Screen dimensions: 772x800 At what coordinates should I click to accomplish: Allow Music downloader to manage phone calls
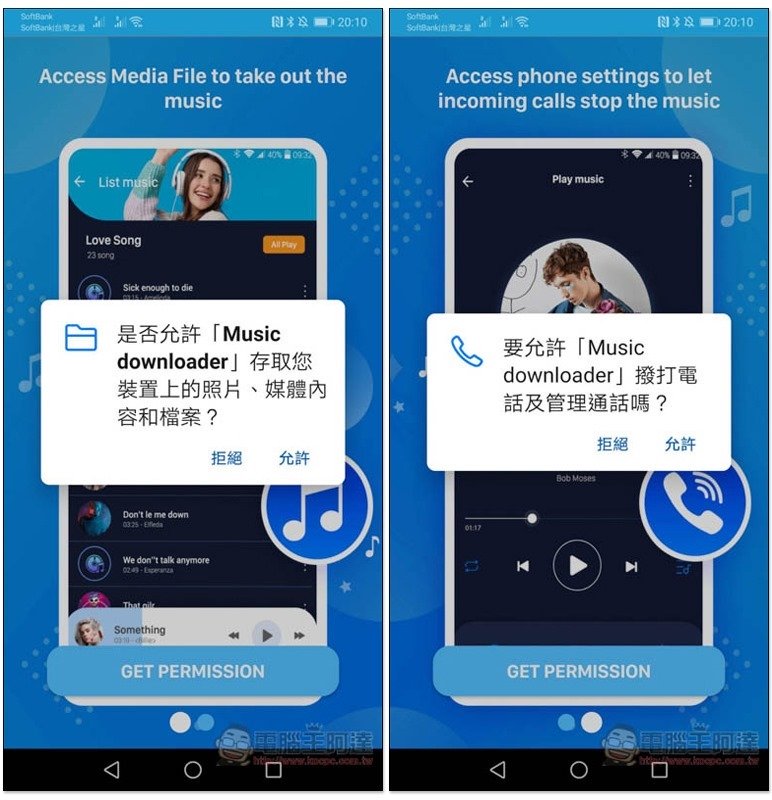[680, 444]
